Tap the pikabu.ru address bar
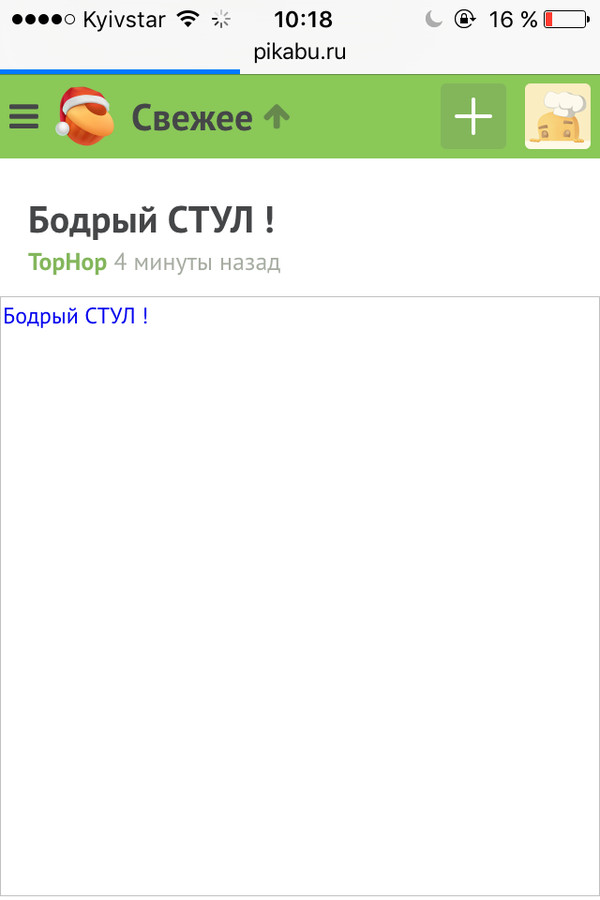Image resolution: width=600 pixels, height=900 pixels. [300, 52]
